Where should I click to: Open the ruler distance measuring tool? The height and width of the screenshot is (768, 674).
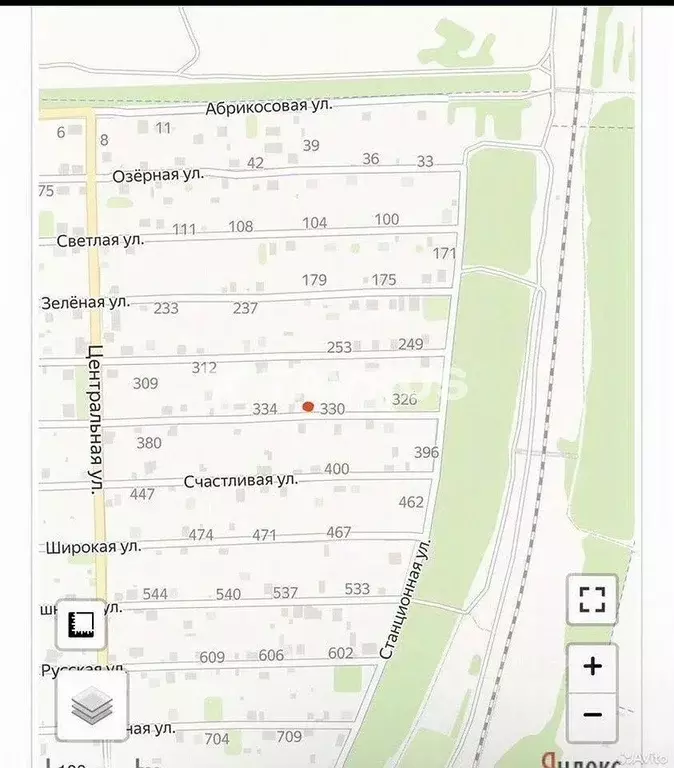(80, 624)
